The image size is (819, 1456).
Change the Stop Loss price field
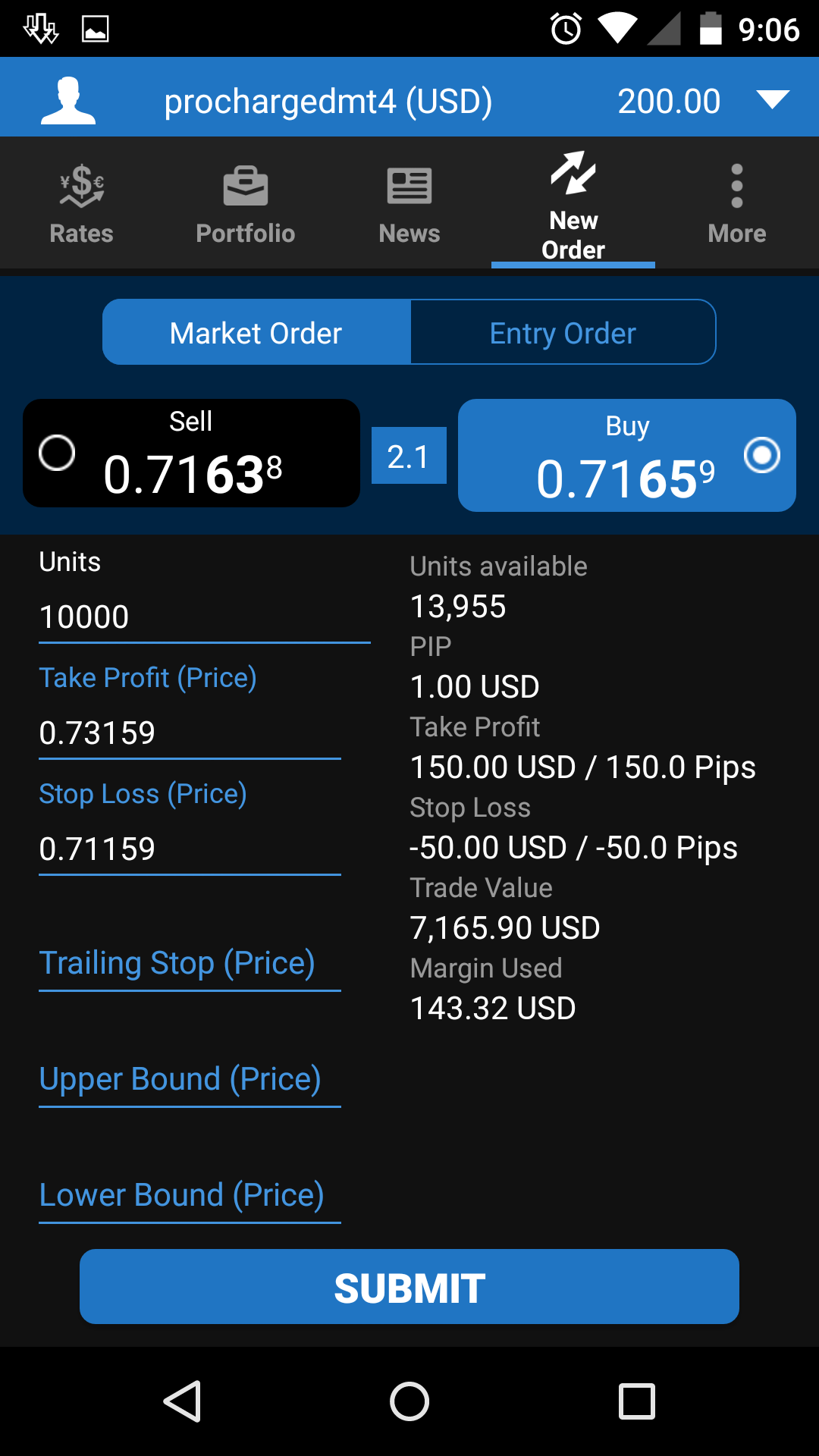click(190, 849)
